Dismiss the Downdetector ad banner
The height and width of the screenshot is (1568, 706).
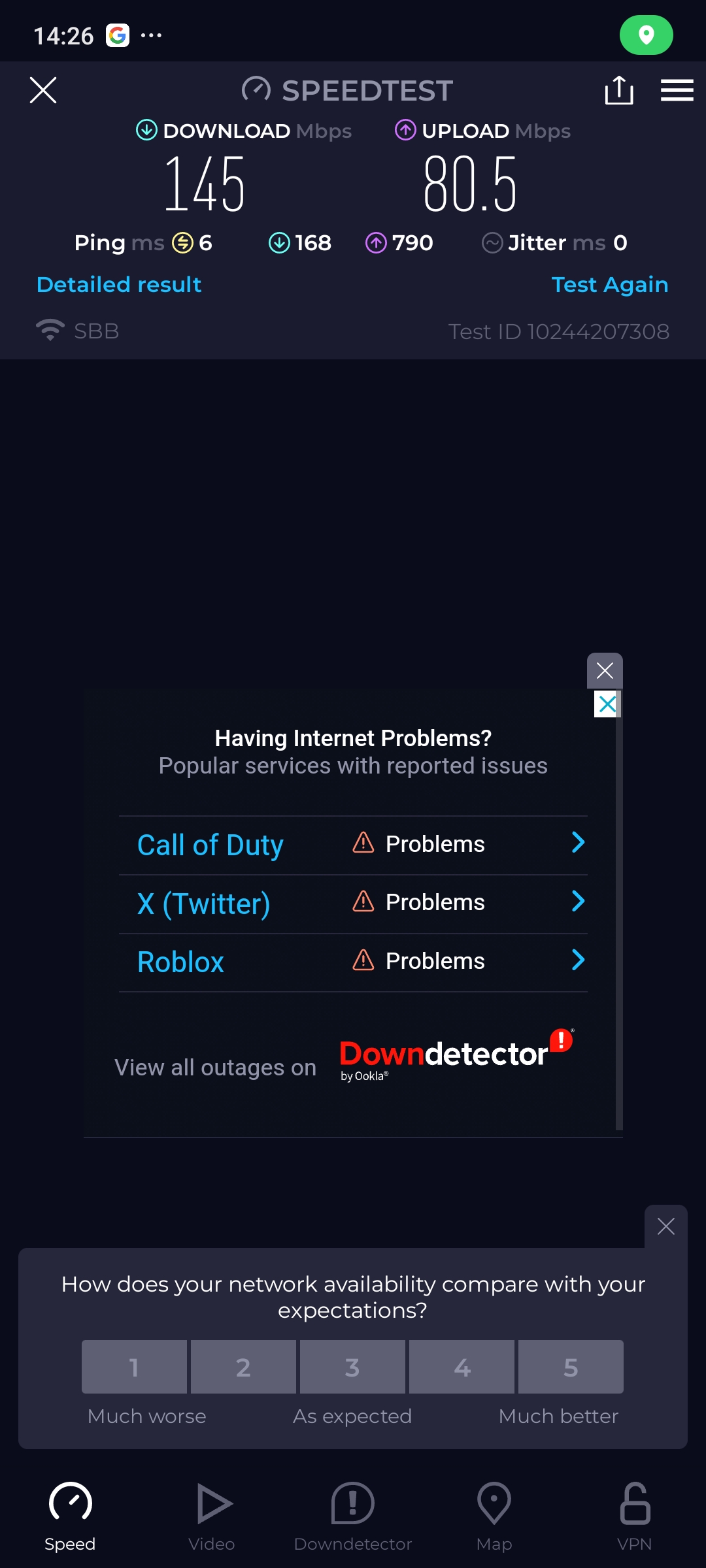point(605,670)
